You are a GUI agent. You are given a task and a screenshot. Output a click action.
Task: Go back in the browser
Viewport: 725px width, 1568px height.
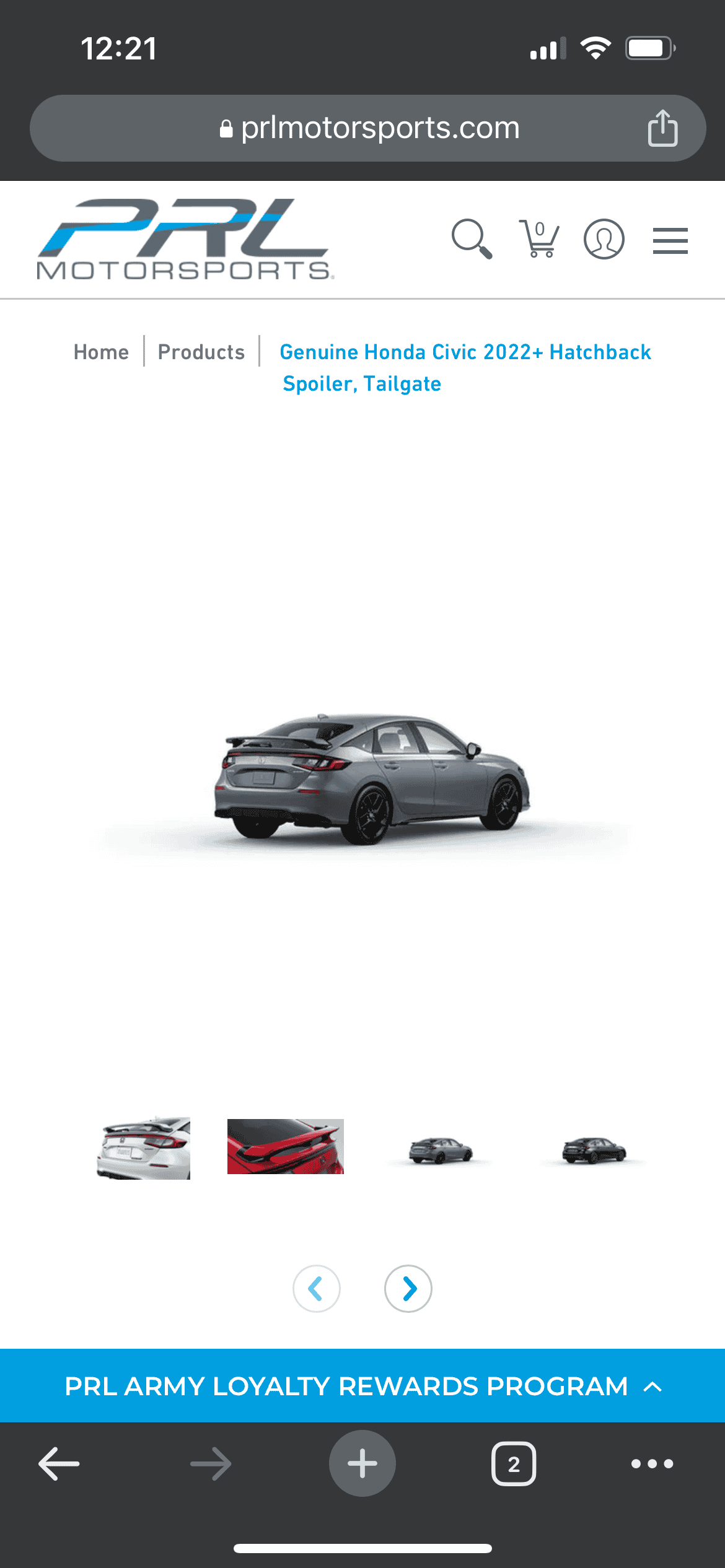click(x=59, y=1464)
